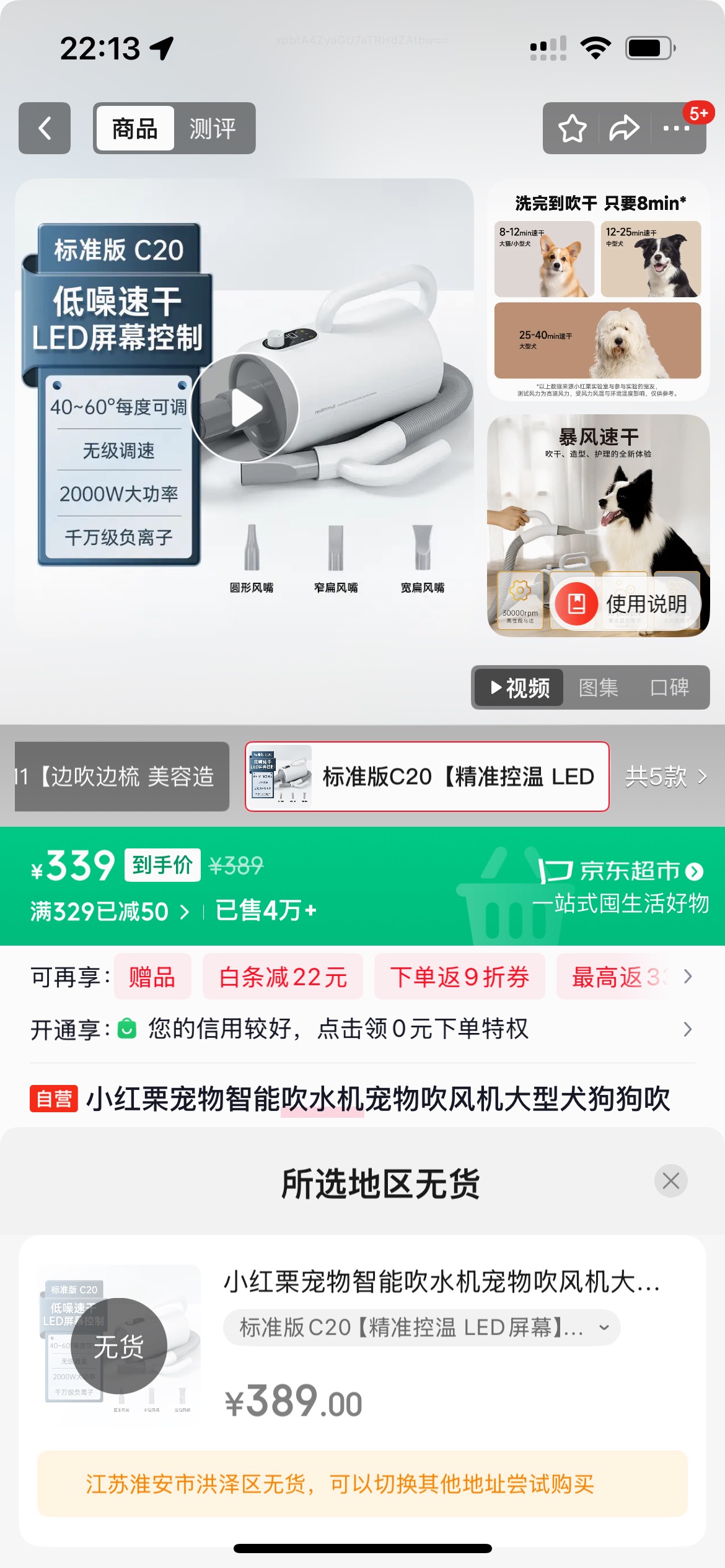Open 使用说明 instructions
Viewport: 725px width, 1568px height.
(626, 603)
